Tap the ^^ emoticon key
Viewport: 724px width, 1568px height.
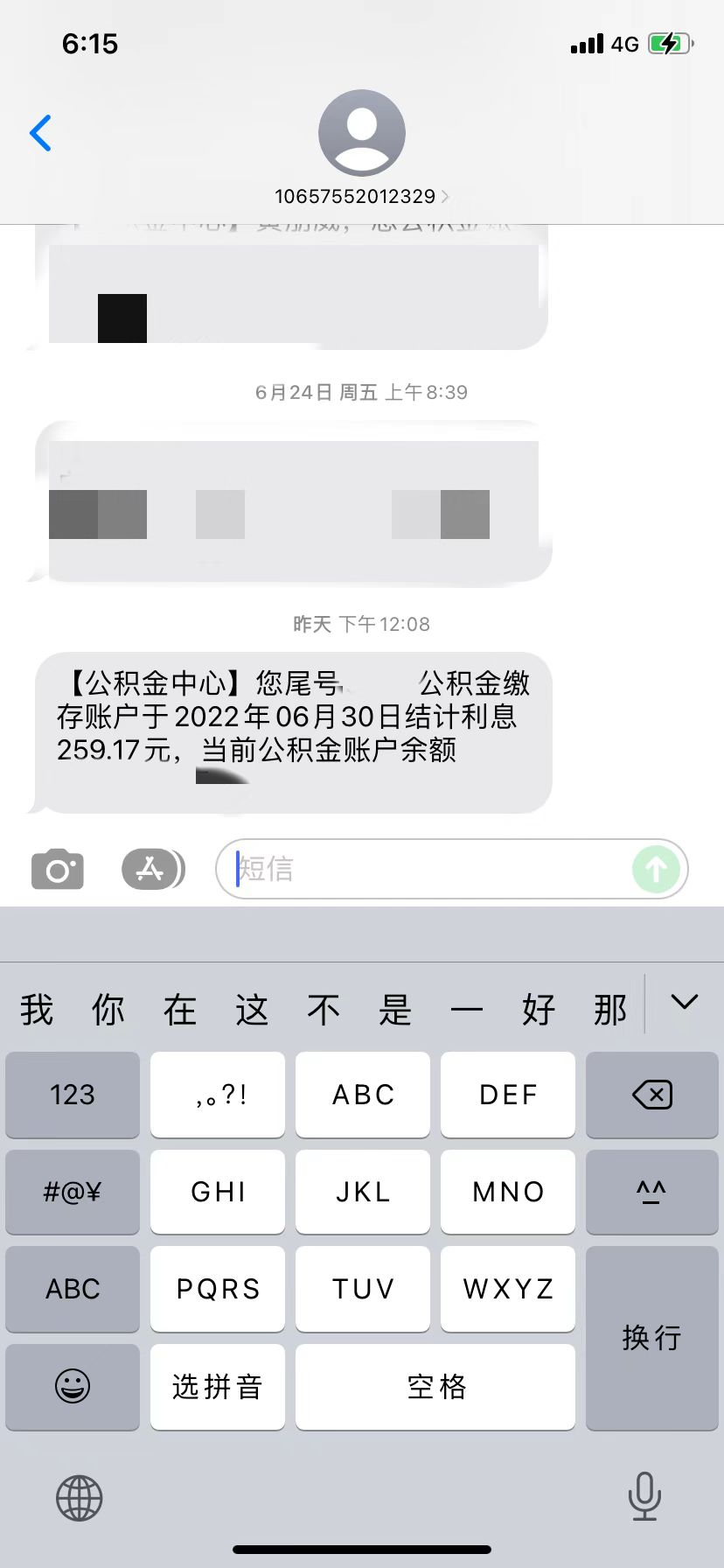pyautogui.click(x=651, y=1192)
